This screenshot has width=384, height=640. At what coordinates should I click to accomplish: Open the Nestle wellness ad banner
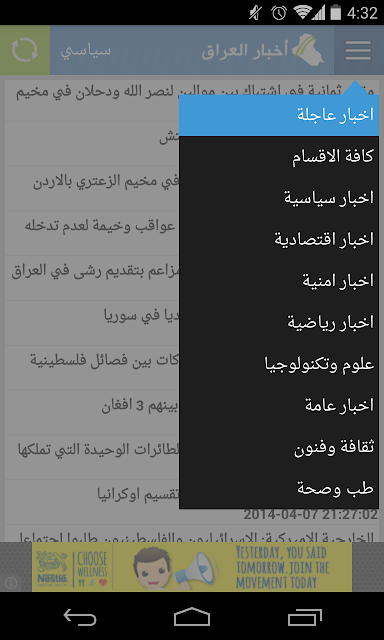192,567
